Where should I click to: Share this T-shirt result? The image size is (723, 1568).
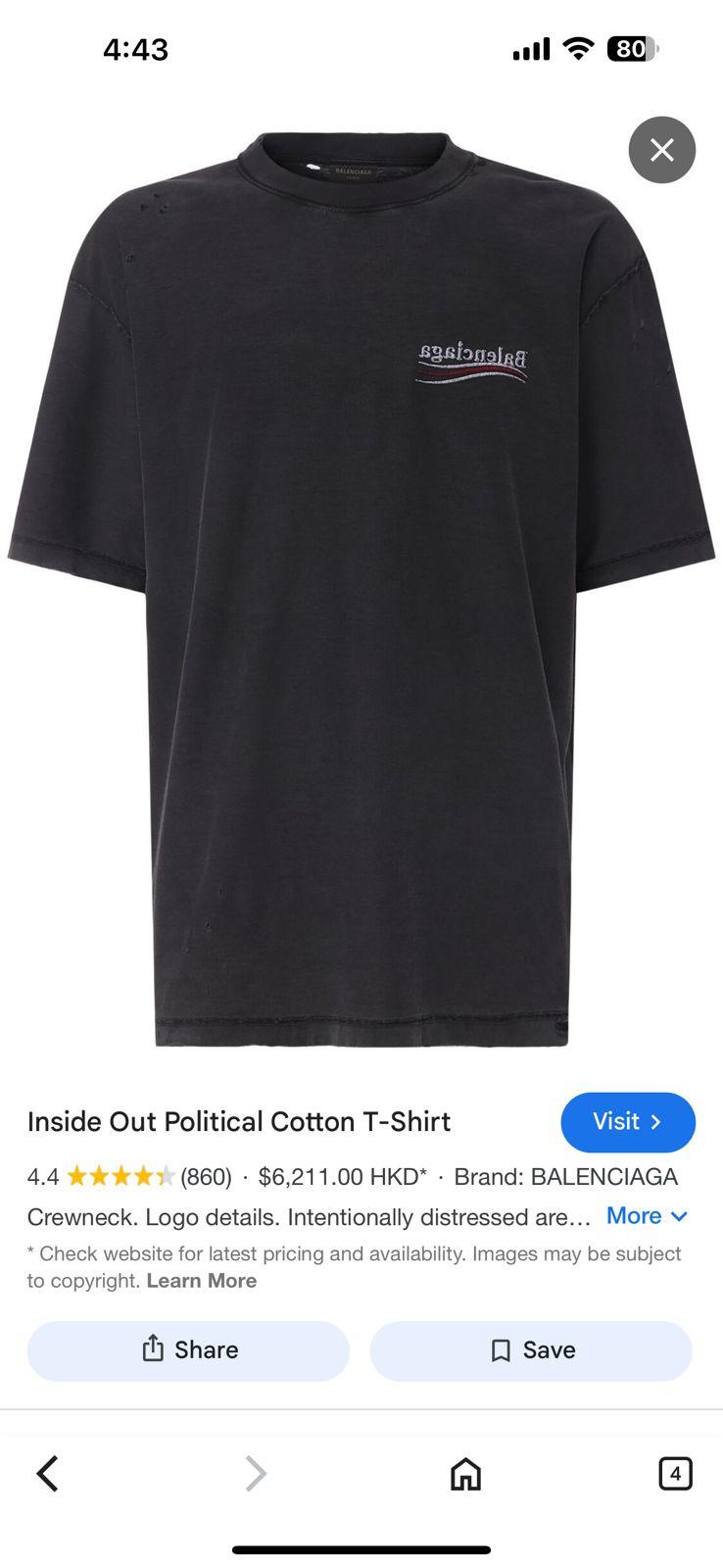coord(188,1350)
